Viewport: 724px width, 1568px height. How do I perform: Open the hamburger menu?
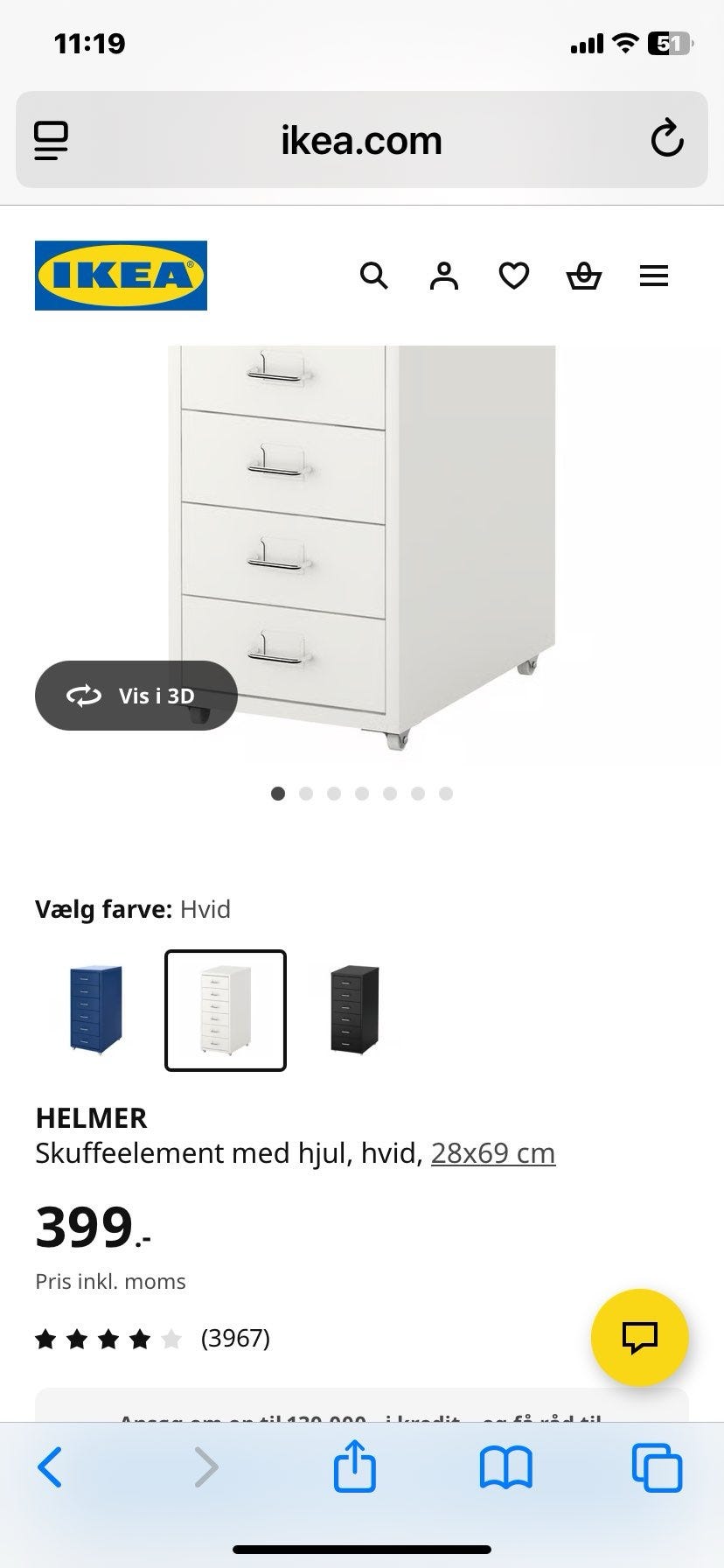coord(654,276)
